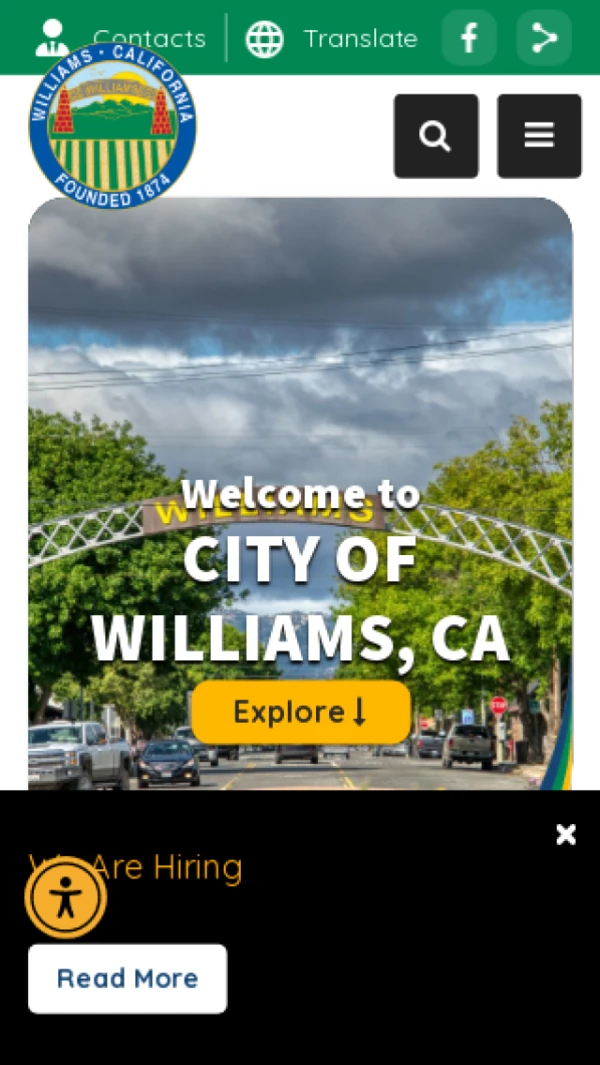Open the hamburger menu

pos(539,136)
